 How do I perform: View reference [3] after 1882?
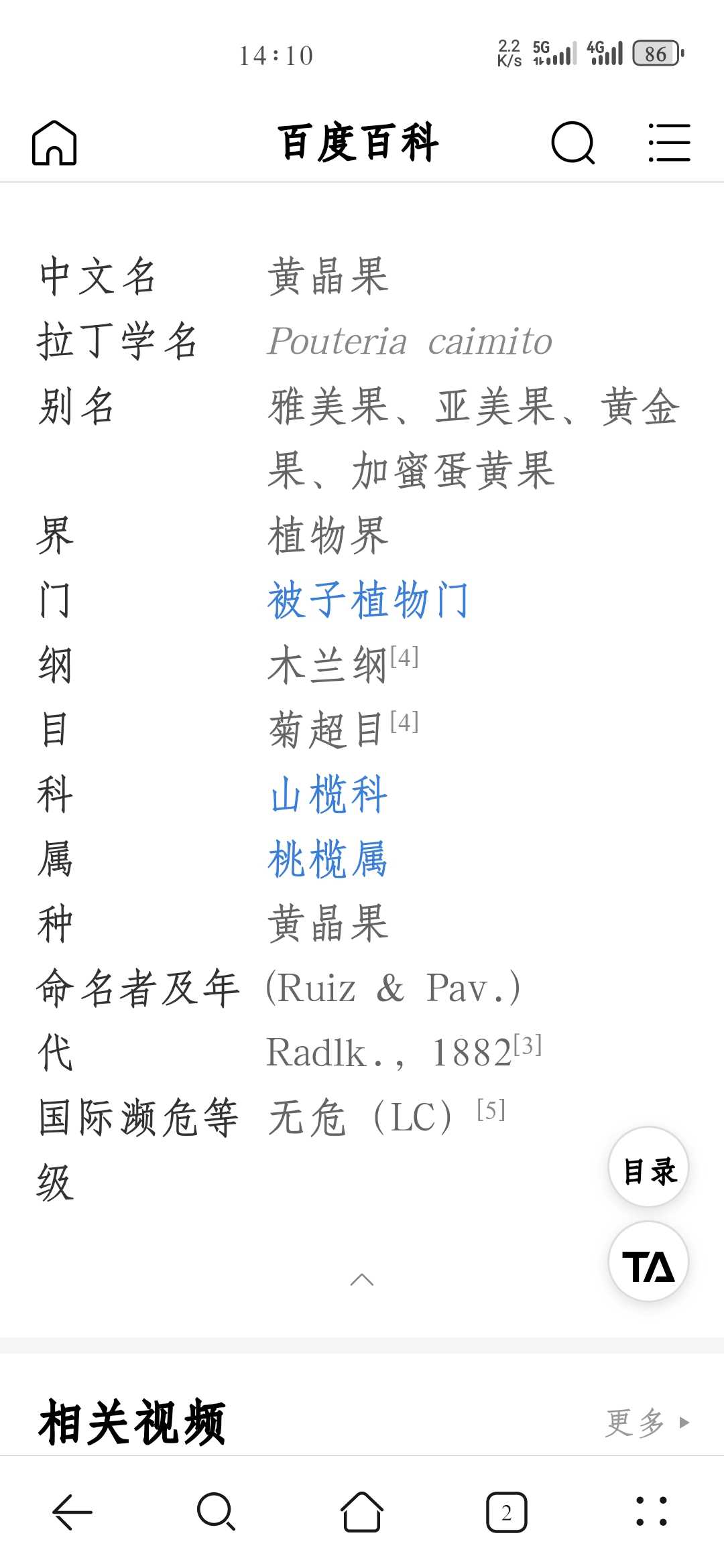point(528,1045)
